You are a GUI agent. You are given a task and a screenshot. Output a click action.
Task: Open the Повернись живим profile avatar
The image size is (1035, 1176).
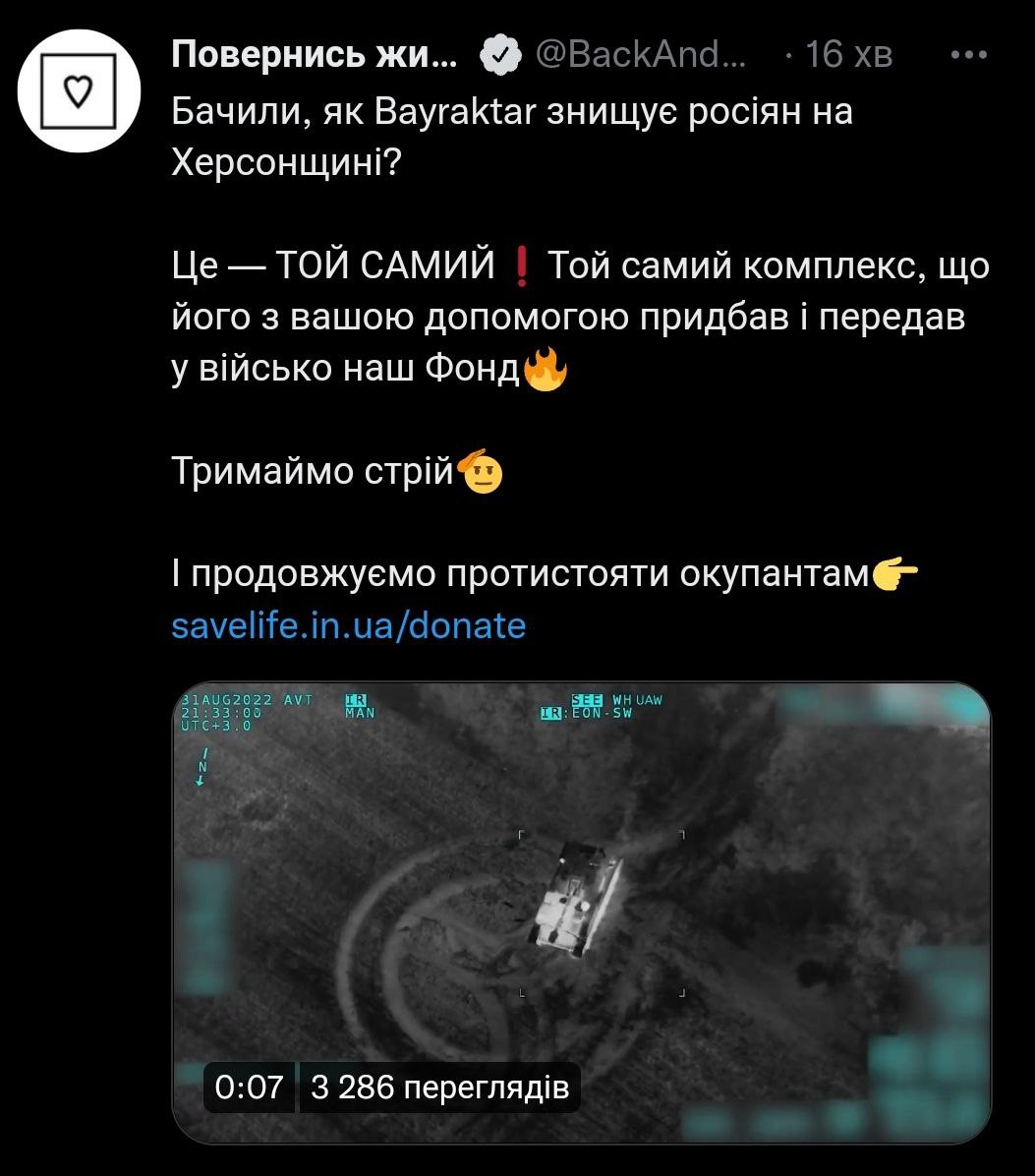(x=77, y=90)
